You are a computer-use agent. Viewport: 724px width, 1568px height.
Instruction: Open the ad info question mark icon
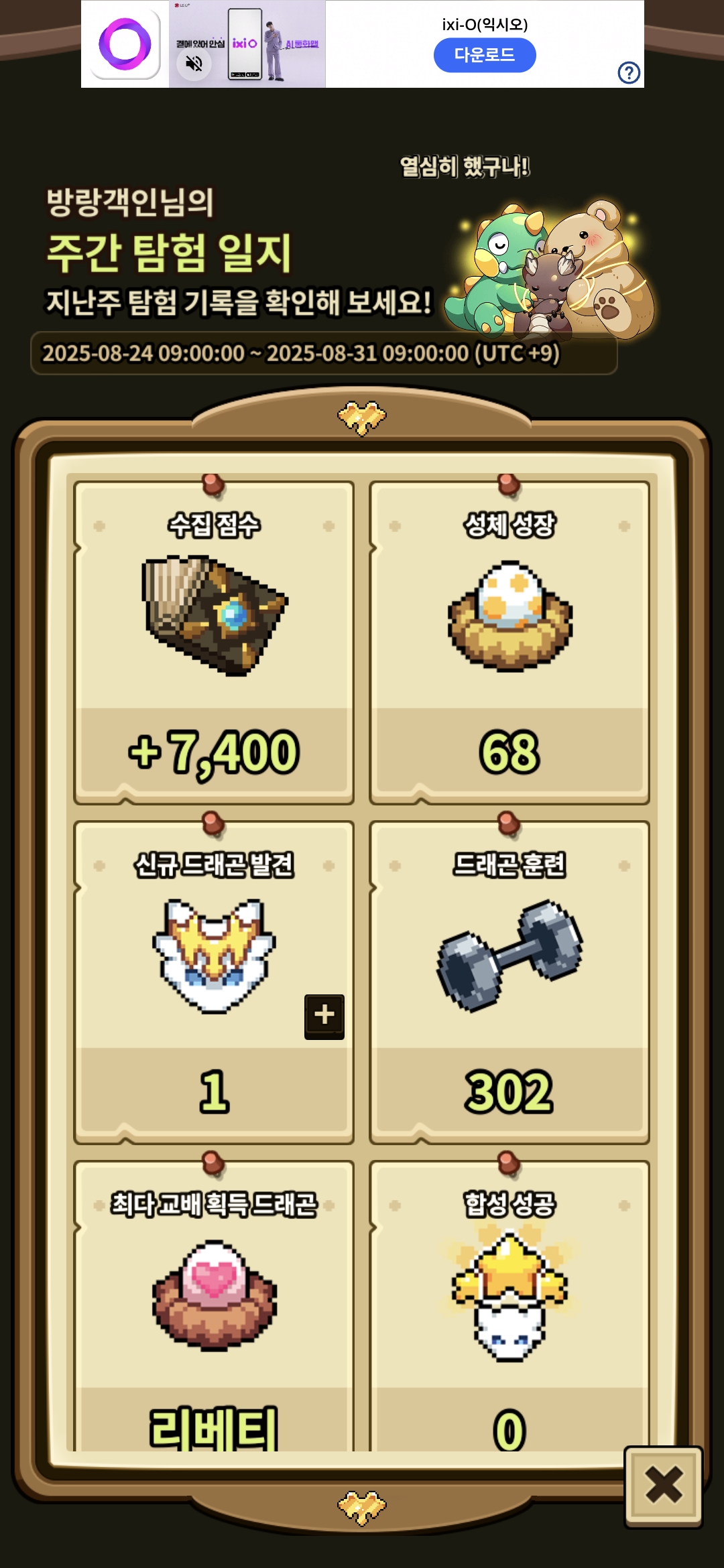click(x=629, y=72)
